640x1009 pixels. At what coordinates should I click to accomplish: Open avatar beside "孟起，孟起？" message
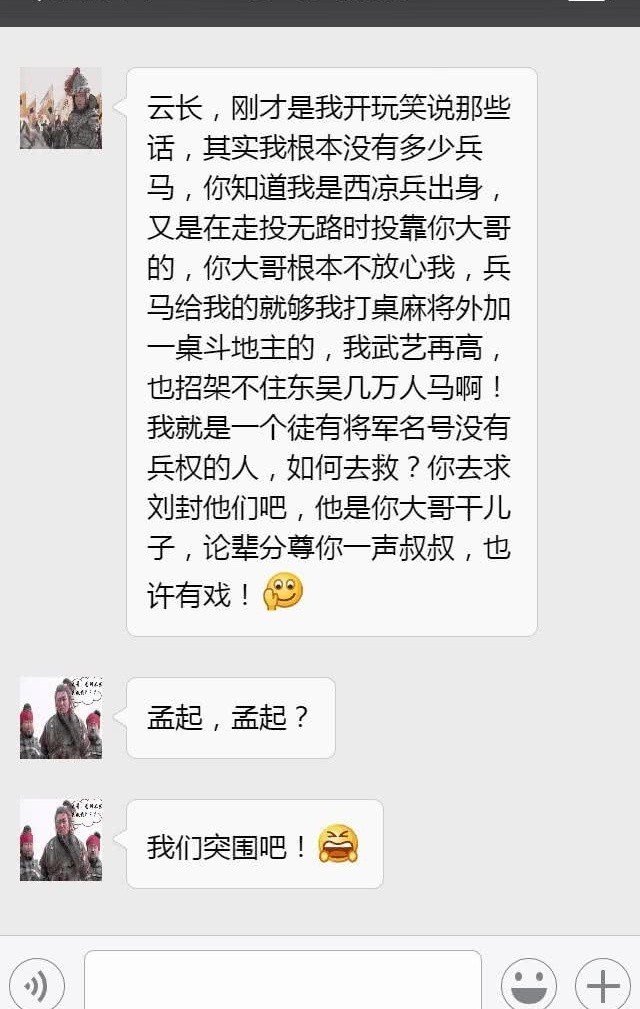coord(61,718)
